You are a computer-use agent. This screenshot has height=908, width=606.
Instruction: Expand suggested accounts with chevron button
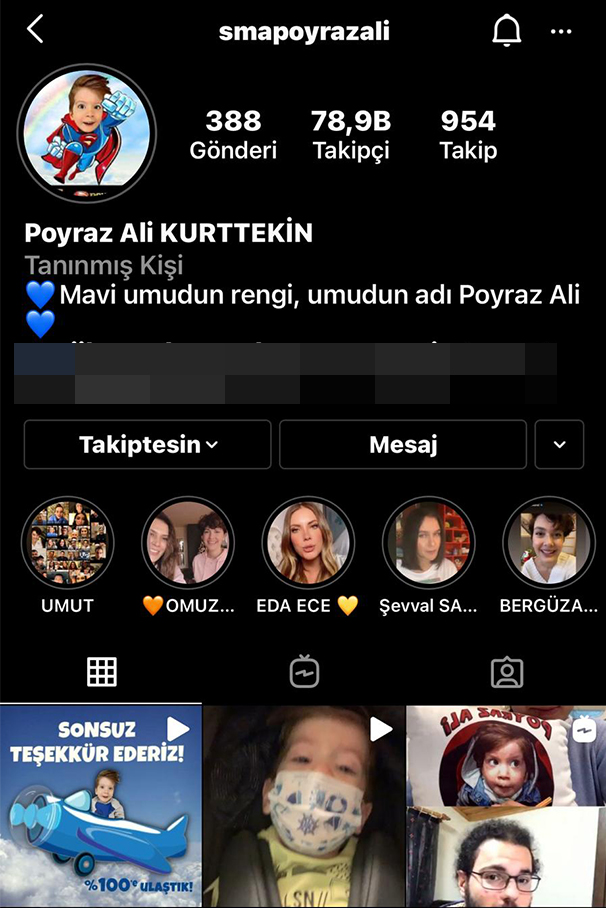559,445
